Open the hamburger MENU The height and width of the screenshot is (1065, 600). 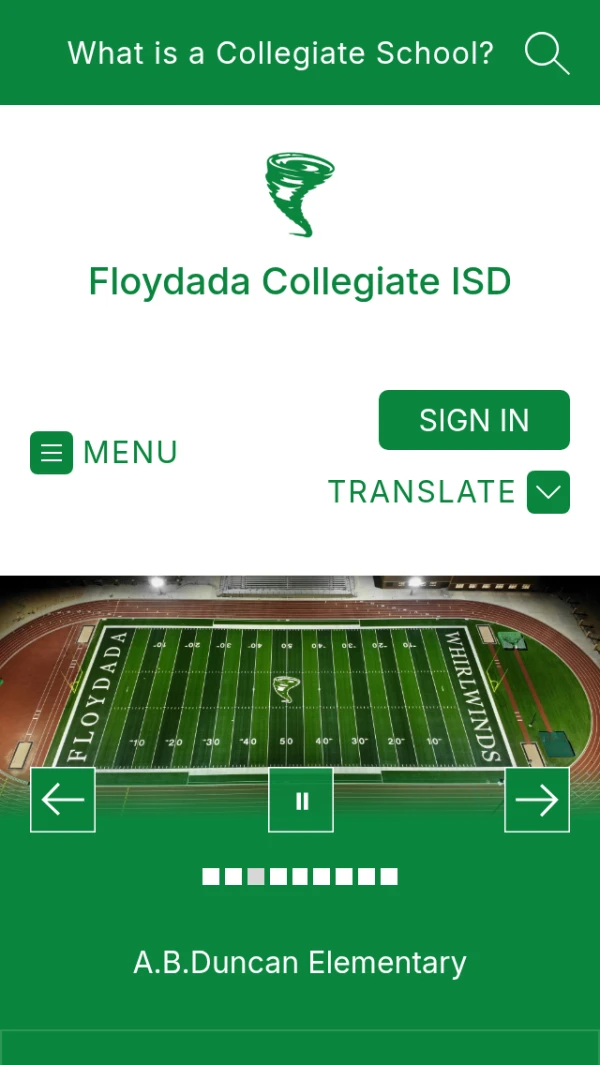click(x=104, y=453)
